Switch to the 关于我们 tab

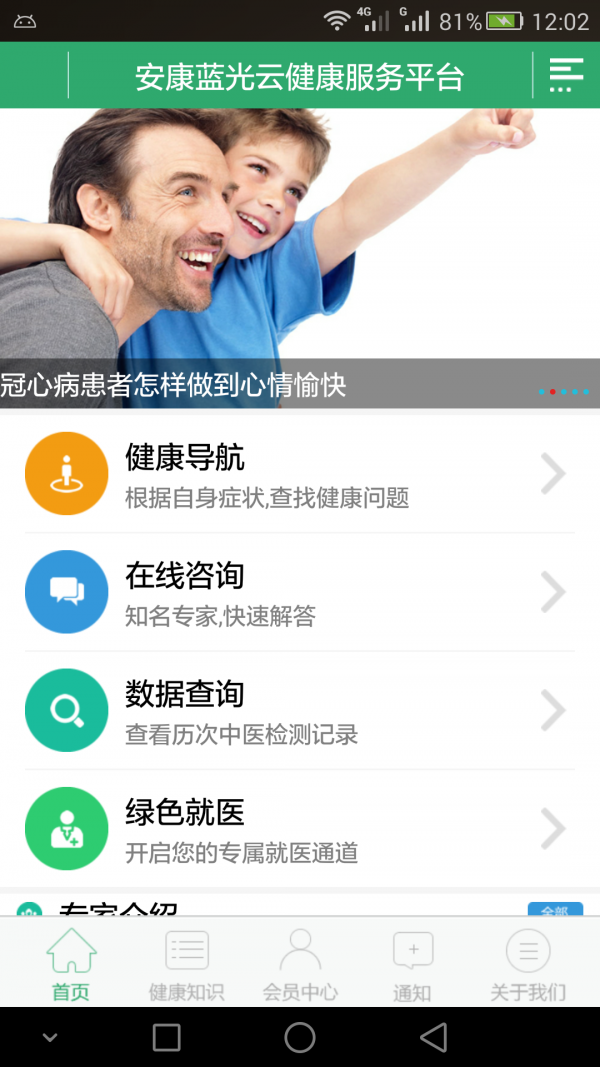pyautogui.click(x=528, y=964)
